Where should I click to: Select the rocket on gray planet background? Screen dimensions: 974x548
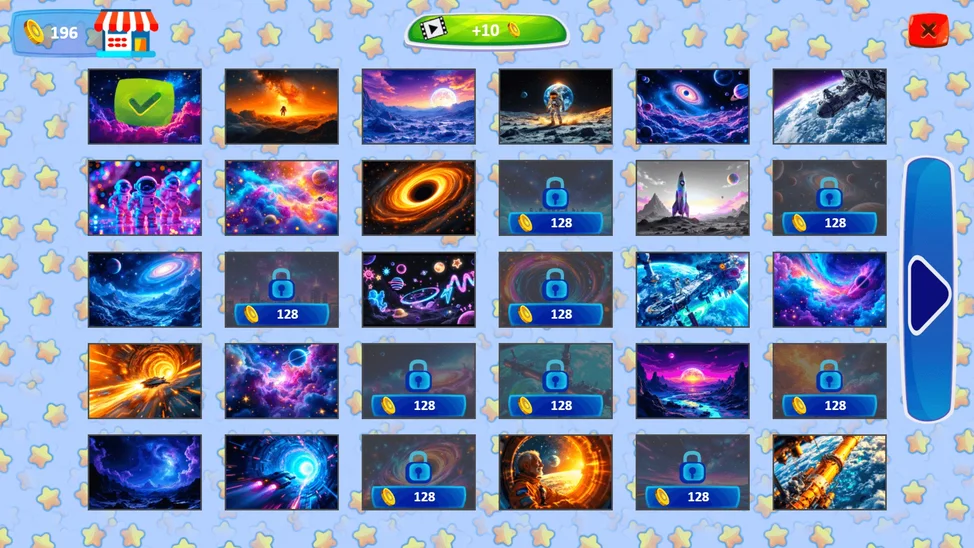[692, 197]
